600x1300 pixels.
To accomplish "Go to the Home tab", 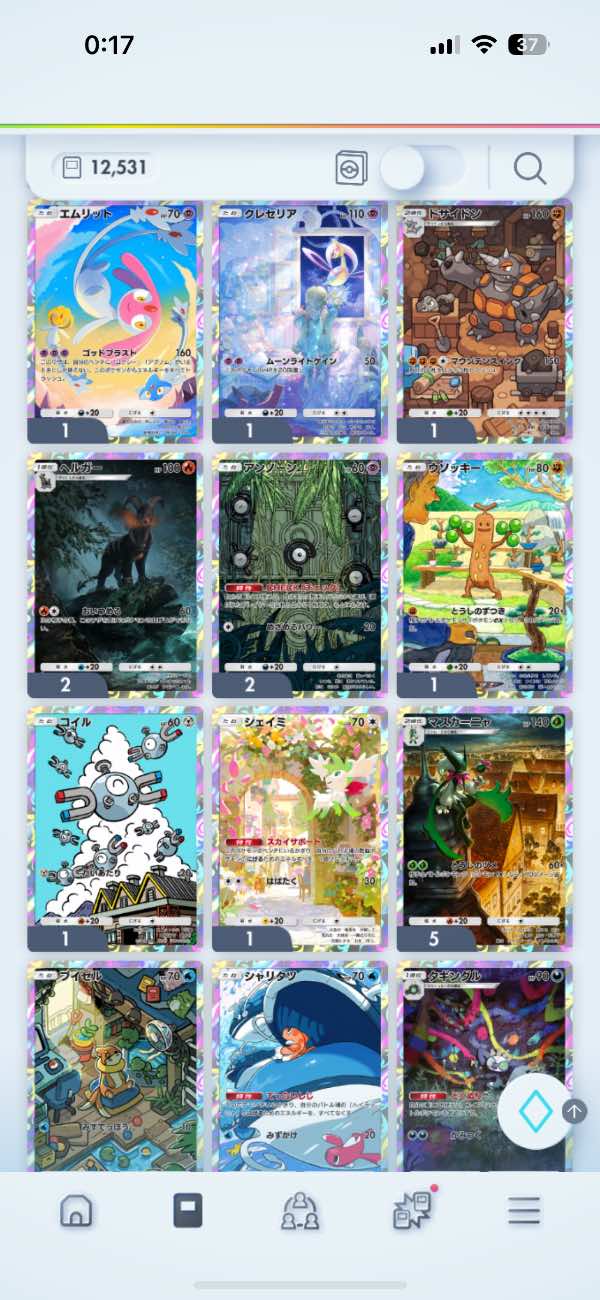I will (76, 1211).
